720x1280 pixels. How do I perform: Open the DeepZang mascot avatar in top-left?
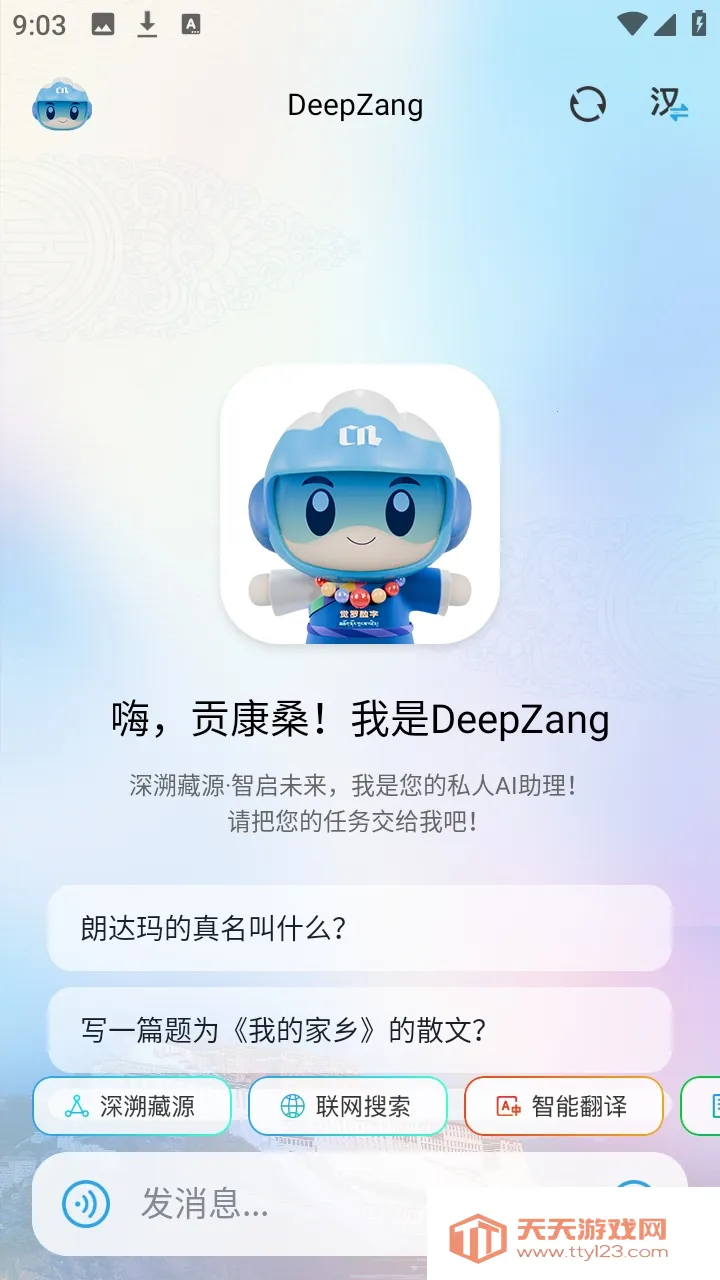pos(62,104)
